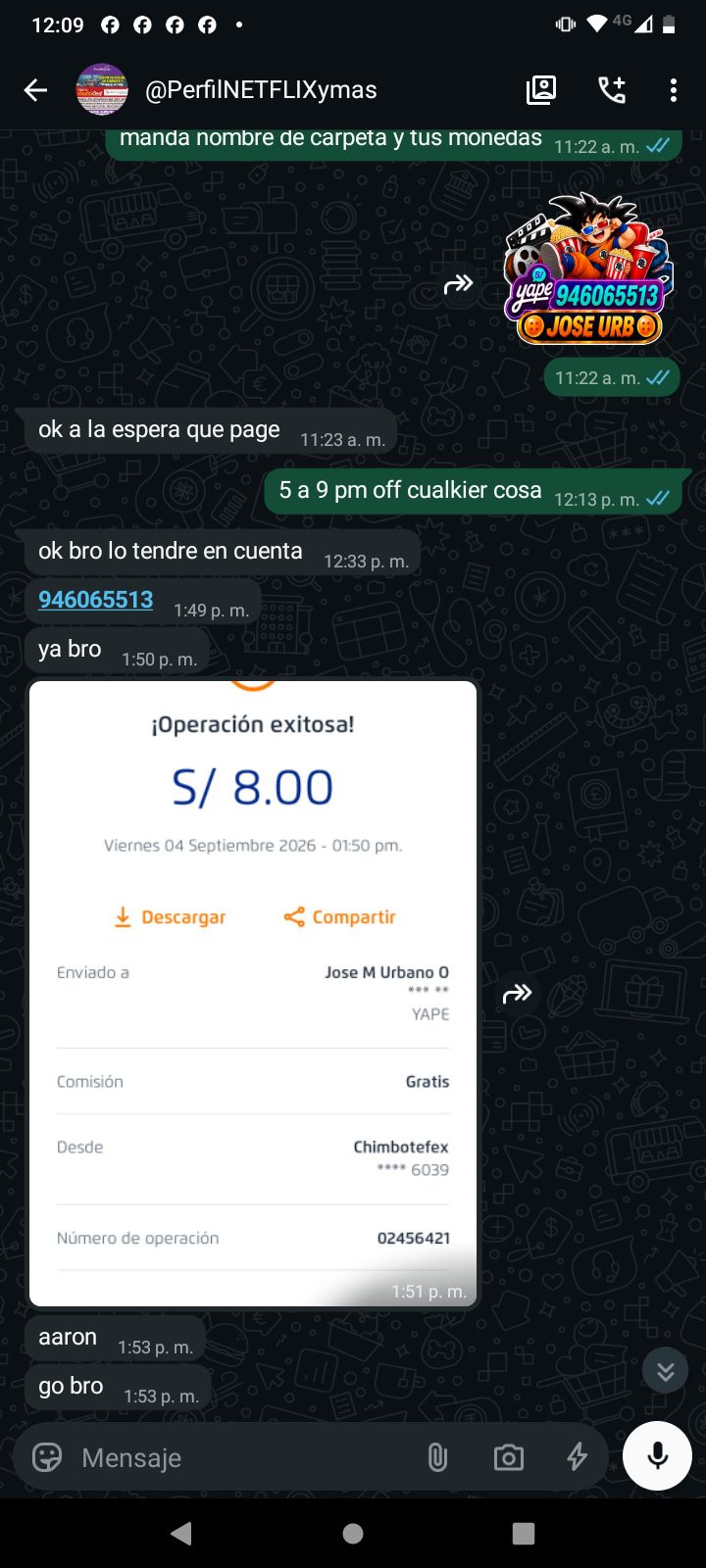Record a voice message

click(x=658, y=1455)
